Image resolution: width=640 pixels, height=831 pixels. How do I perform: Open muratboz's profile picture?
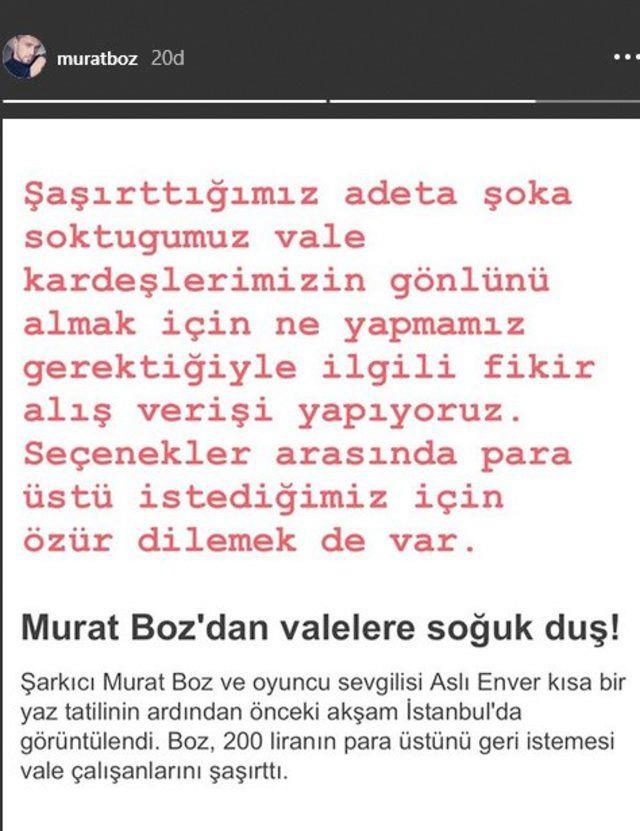[26, 58]
